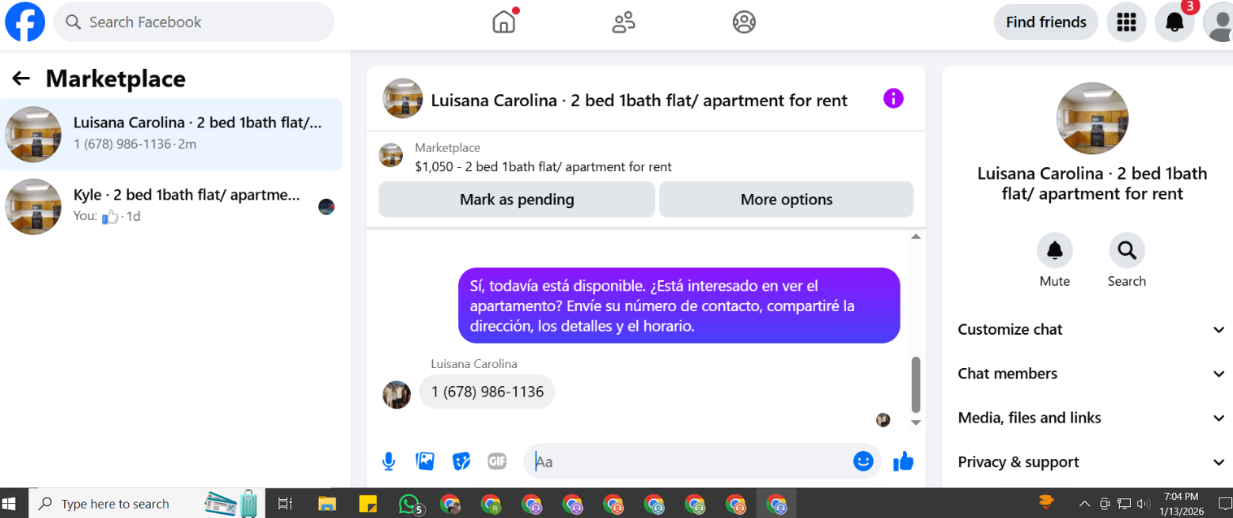The image size is (1233, 518).
Task: Mark the listing as pending
Action: point(516,199)
